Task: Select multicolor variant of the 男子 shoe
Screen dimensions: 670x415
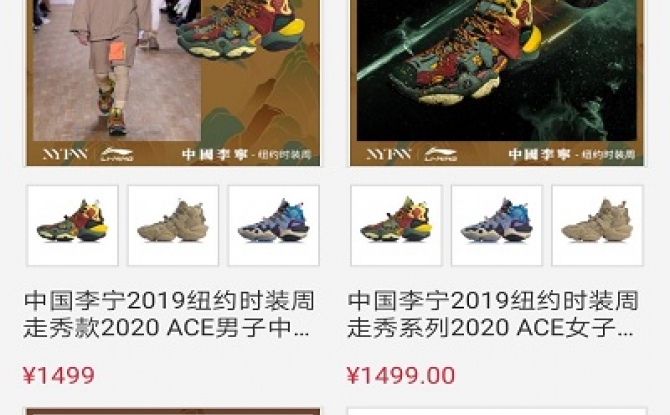Action: [72, 225]
